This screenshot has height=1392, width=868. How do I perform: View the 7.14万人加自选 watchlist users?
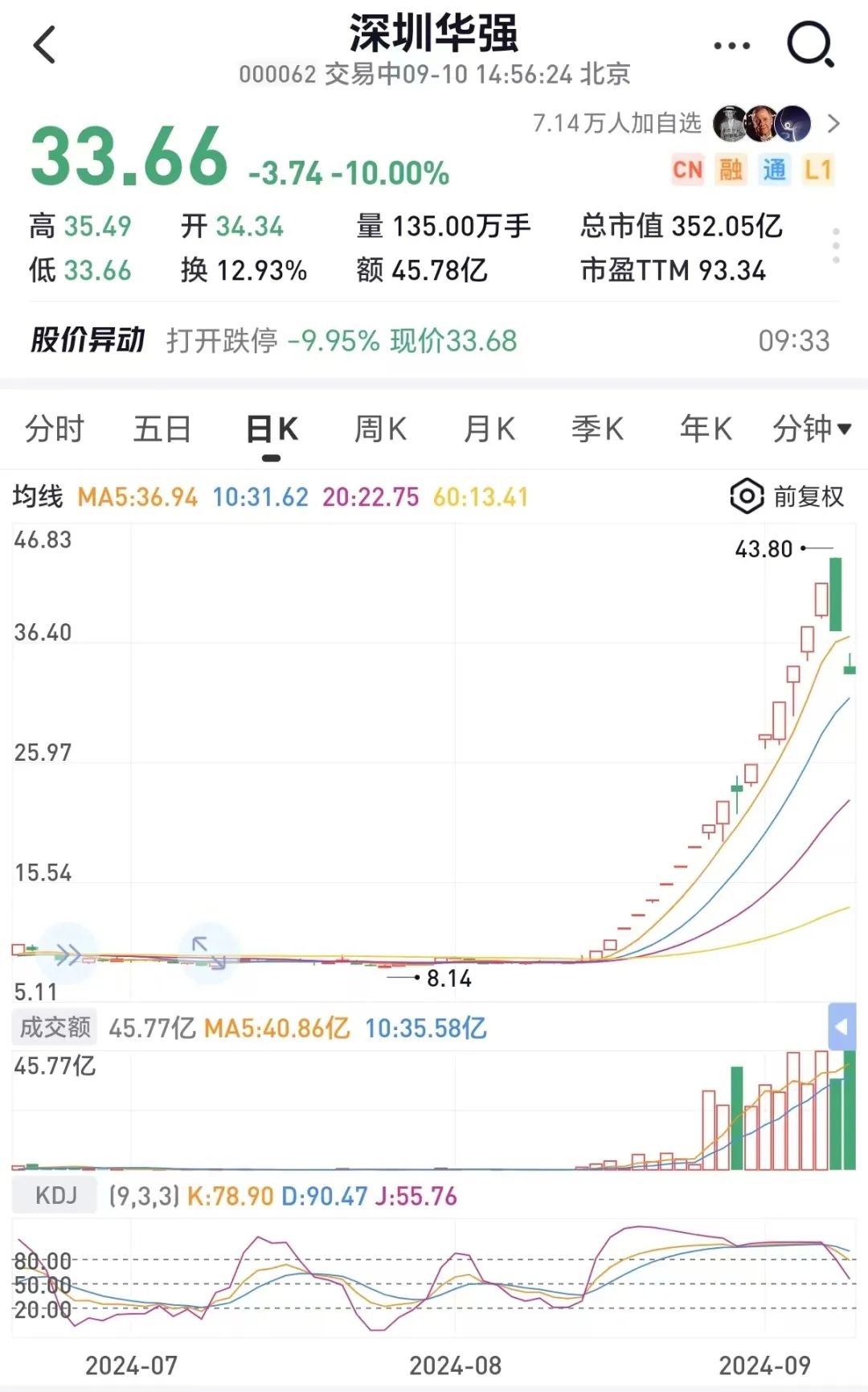point(686,123)
